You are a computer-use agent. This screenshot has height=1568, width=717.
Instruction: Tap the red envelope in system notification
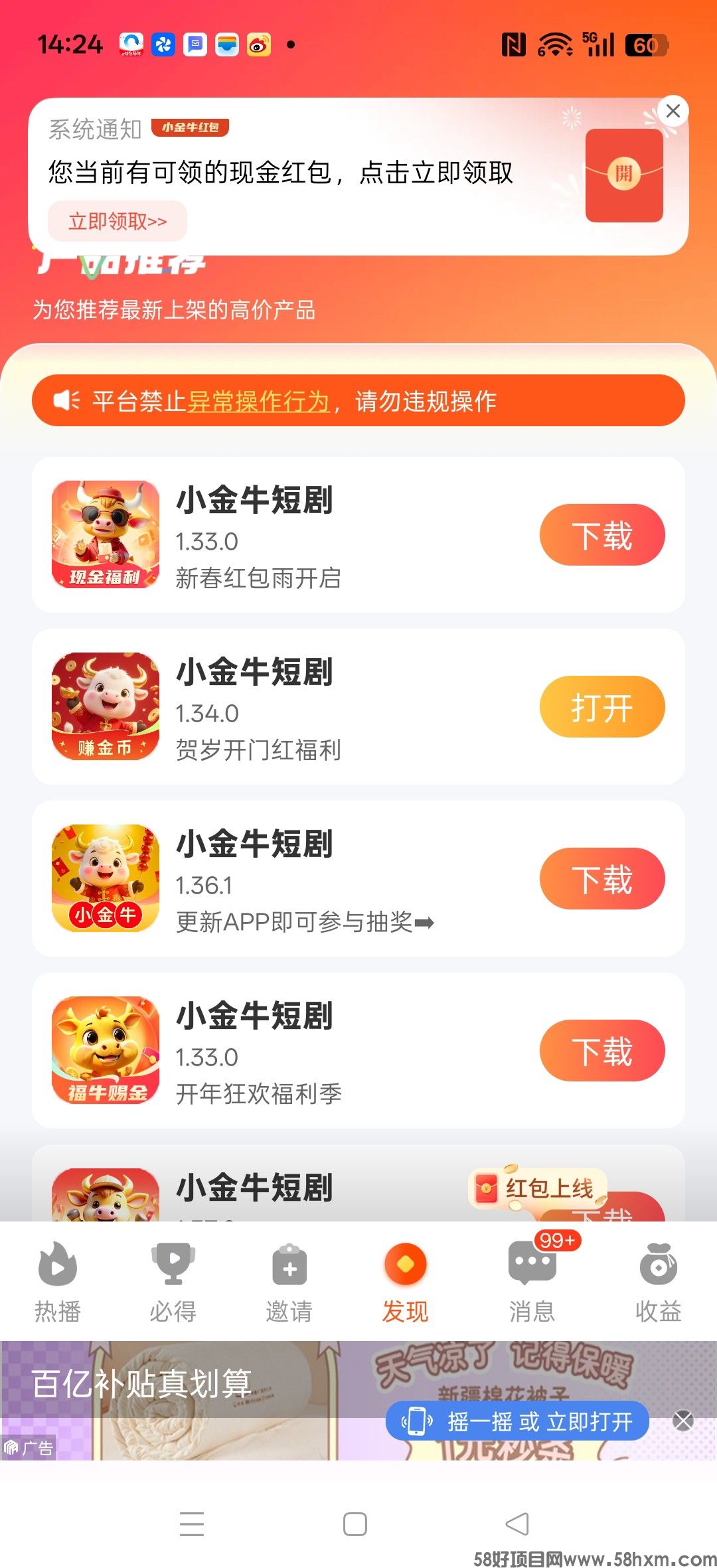[623, 177]
